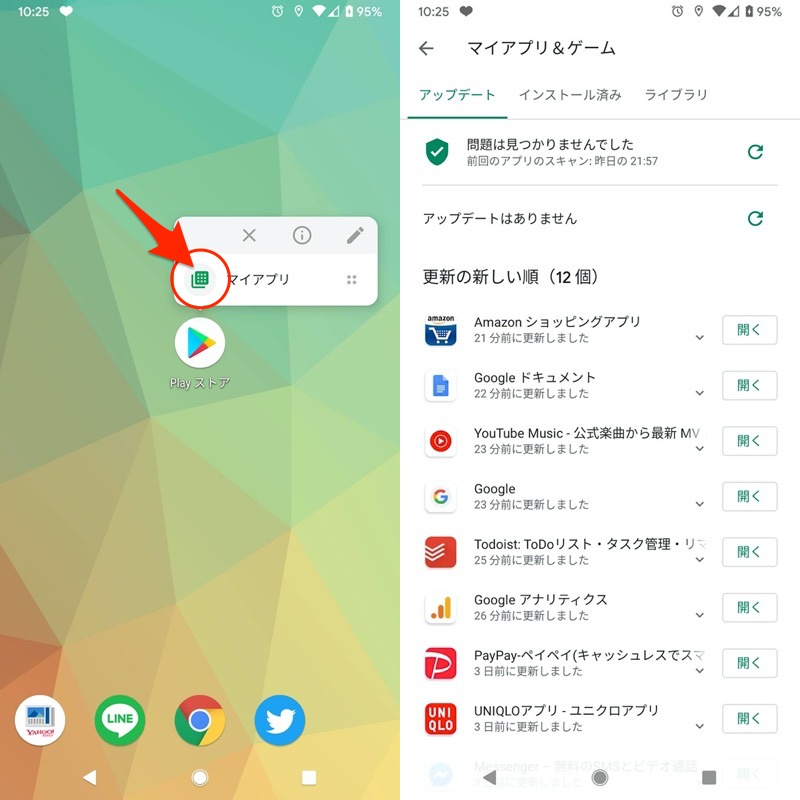
Task: Expand the UNIQLOアプリ update details
Action: (700, 726)
